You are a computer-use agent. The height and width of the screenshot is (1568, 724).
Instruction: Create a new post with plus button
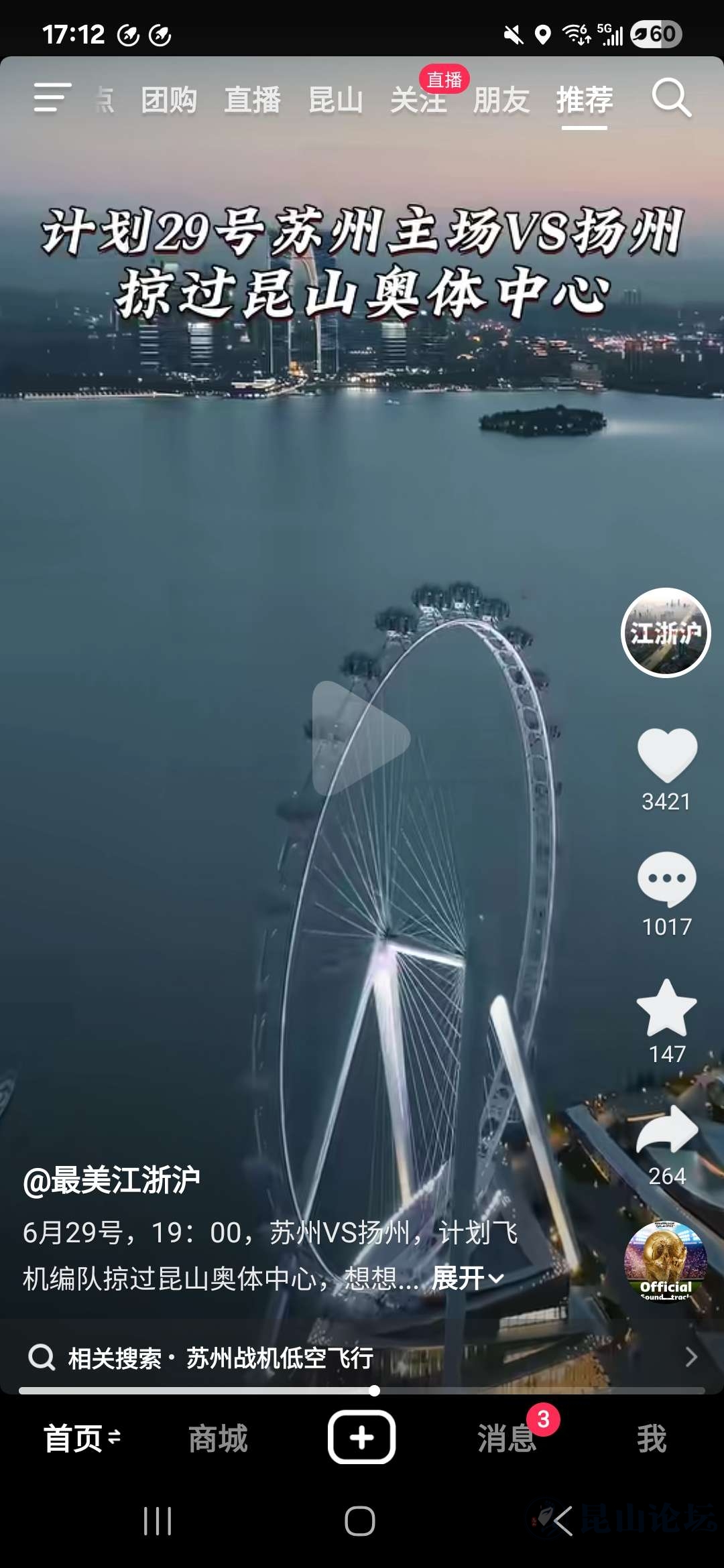[361, 1437]
